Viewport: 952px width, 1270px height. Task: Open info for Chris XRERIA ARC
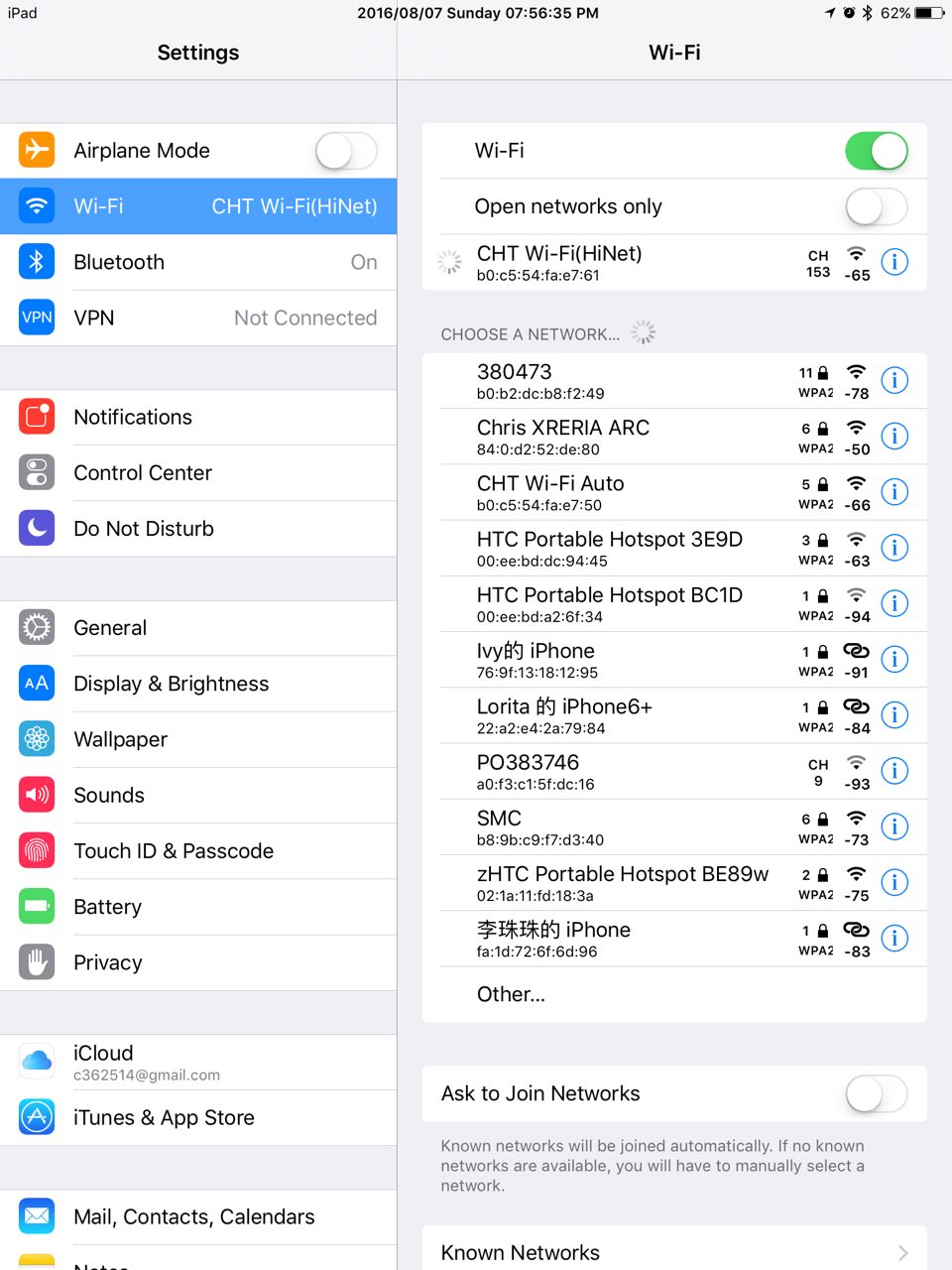894,436
